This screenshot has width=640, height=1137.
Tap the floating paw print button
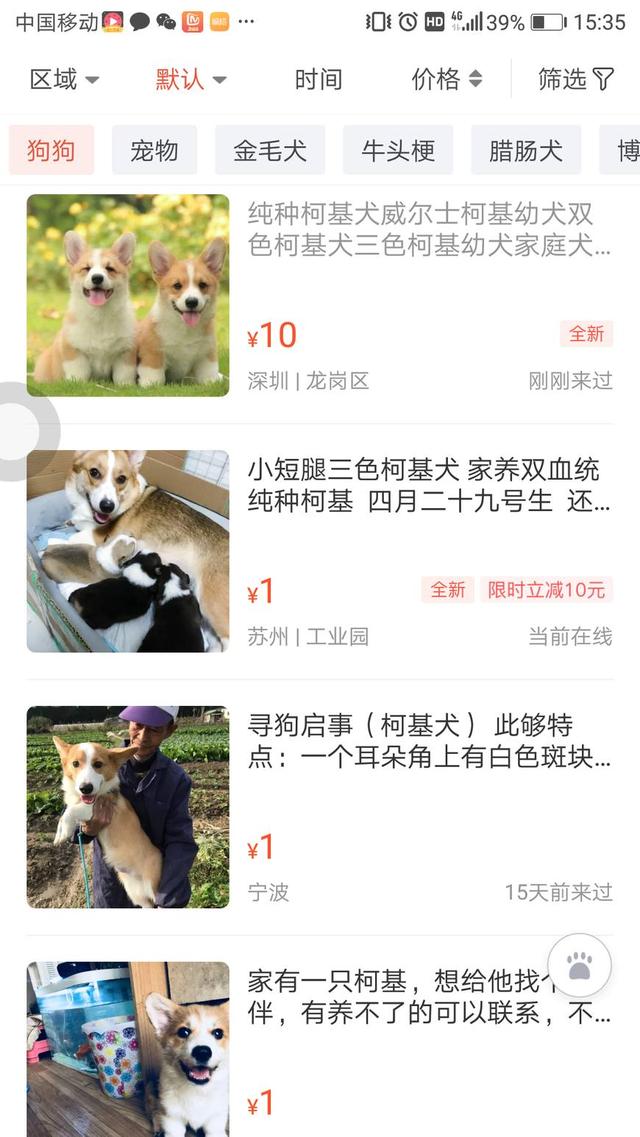click(580, 965)
